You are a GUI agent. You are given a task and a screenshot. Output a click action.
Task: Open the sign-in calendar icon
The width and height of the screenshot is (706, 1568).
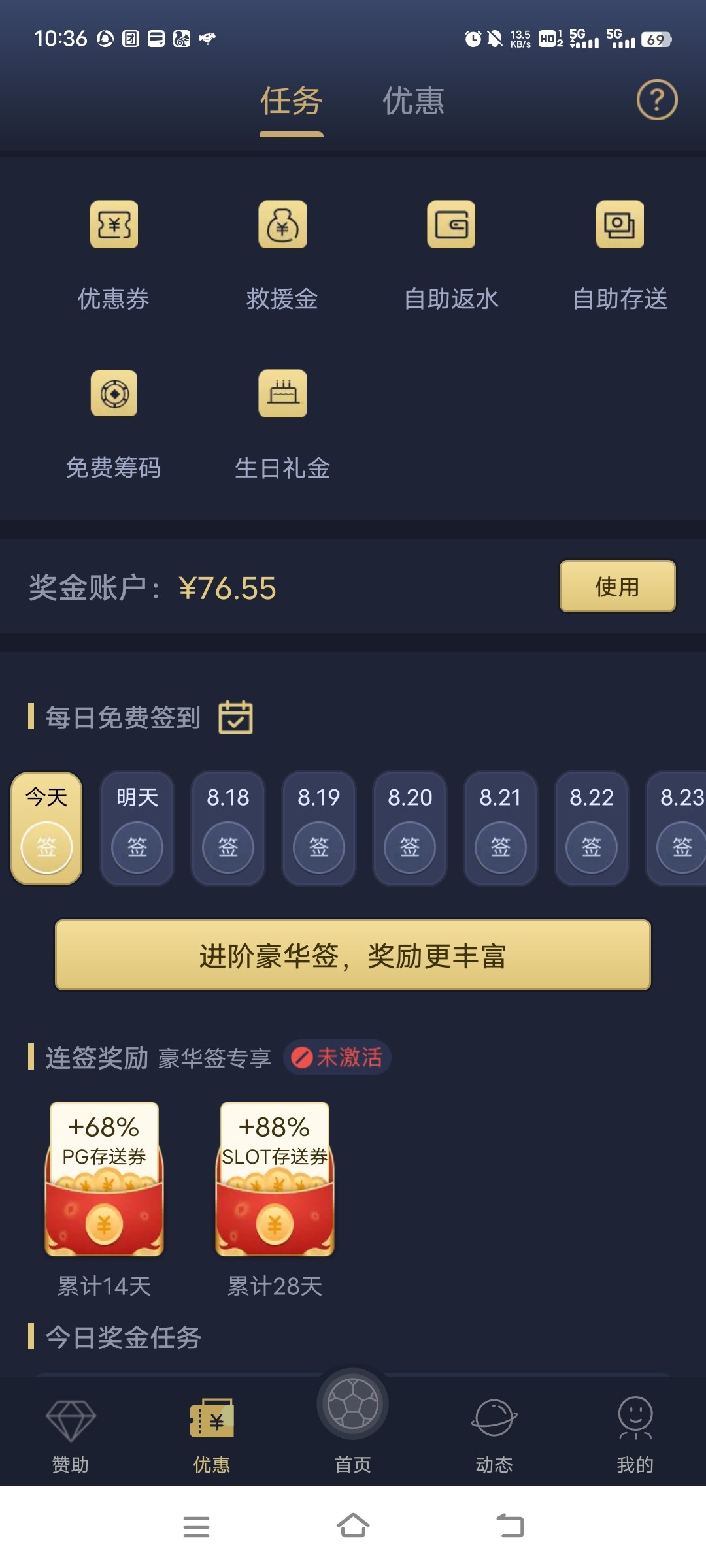point(235,717)
